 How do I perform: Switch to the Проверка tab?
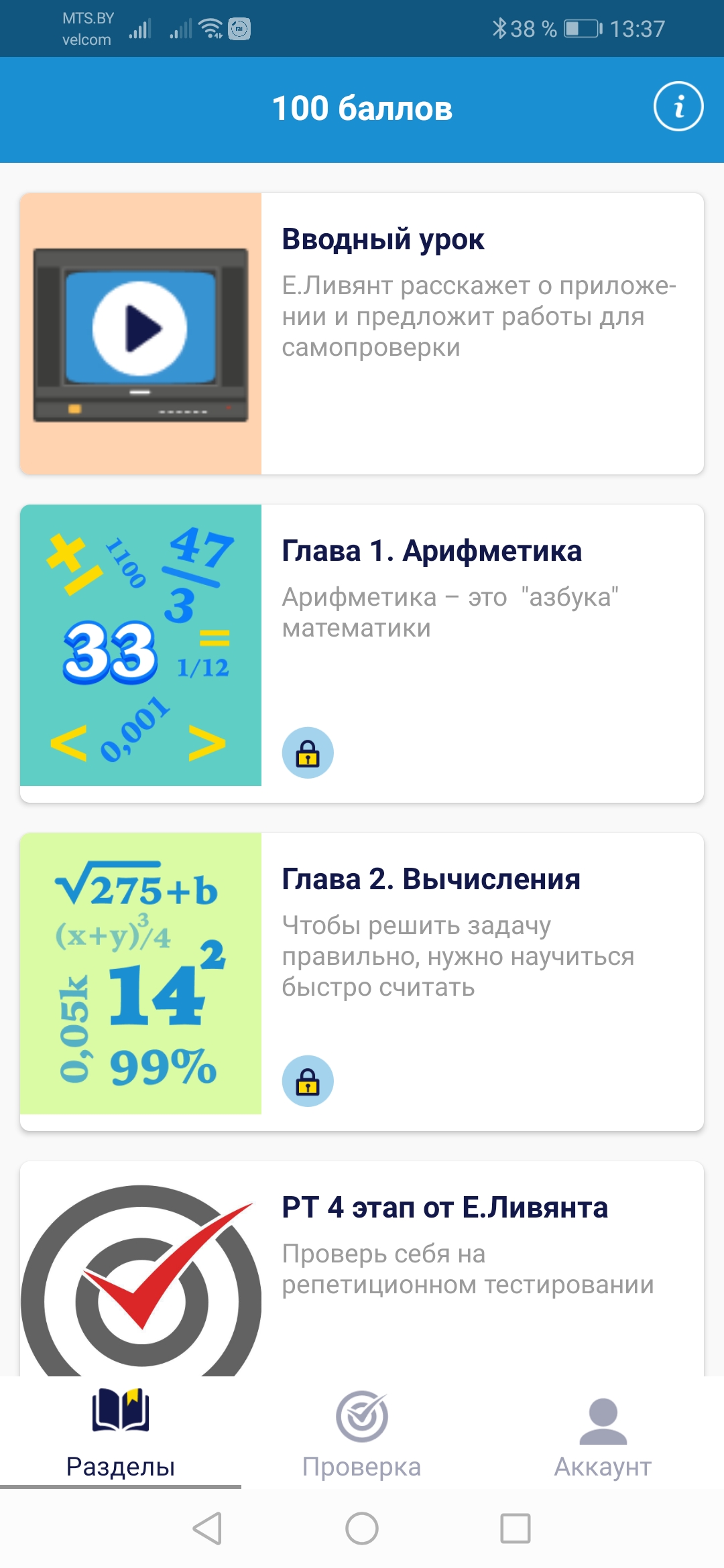362,1433
